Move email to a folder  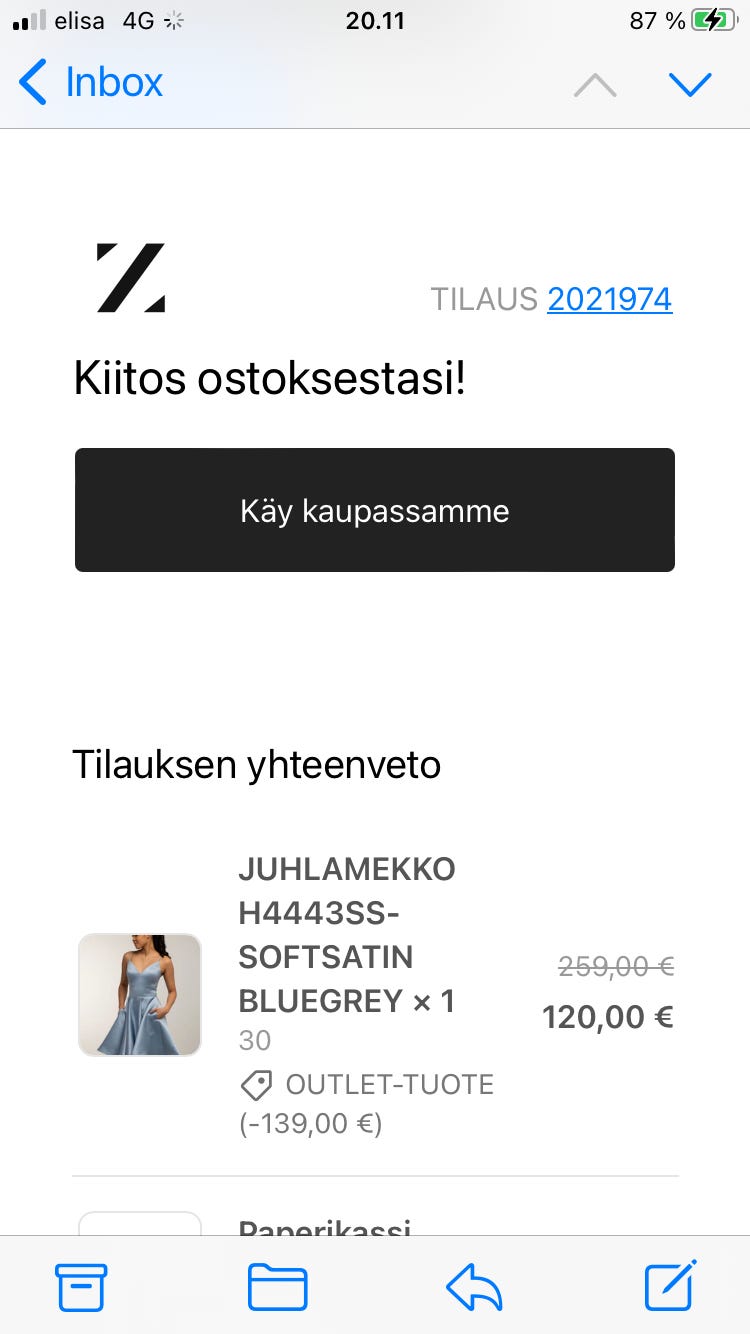[x=277, y=1286]
